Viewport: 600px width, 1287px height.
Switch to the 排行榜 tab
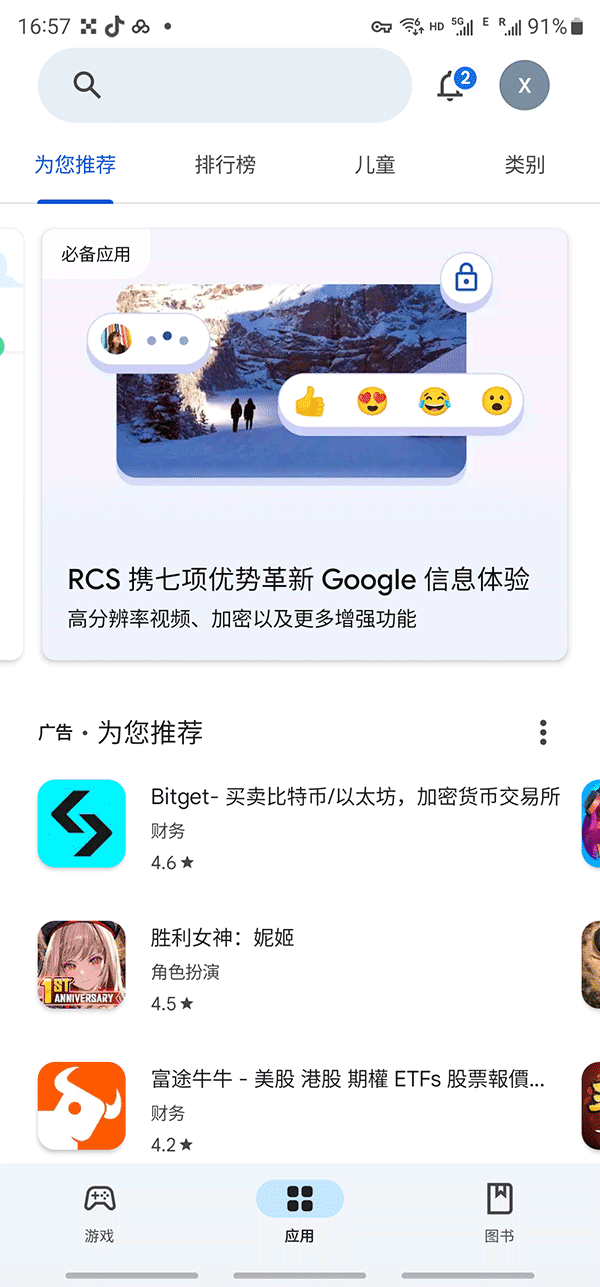tap(225, 165)
